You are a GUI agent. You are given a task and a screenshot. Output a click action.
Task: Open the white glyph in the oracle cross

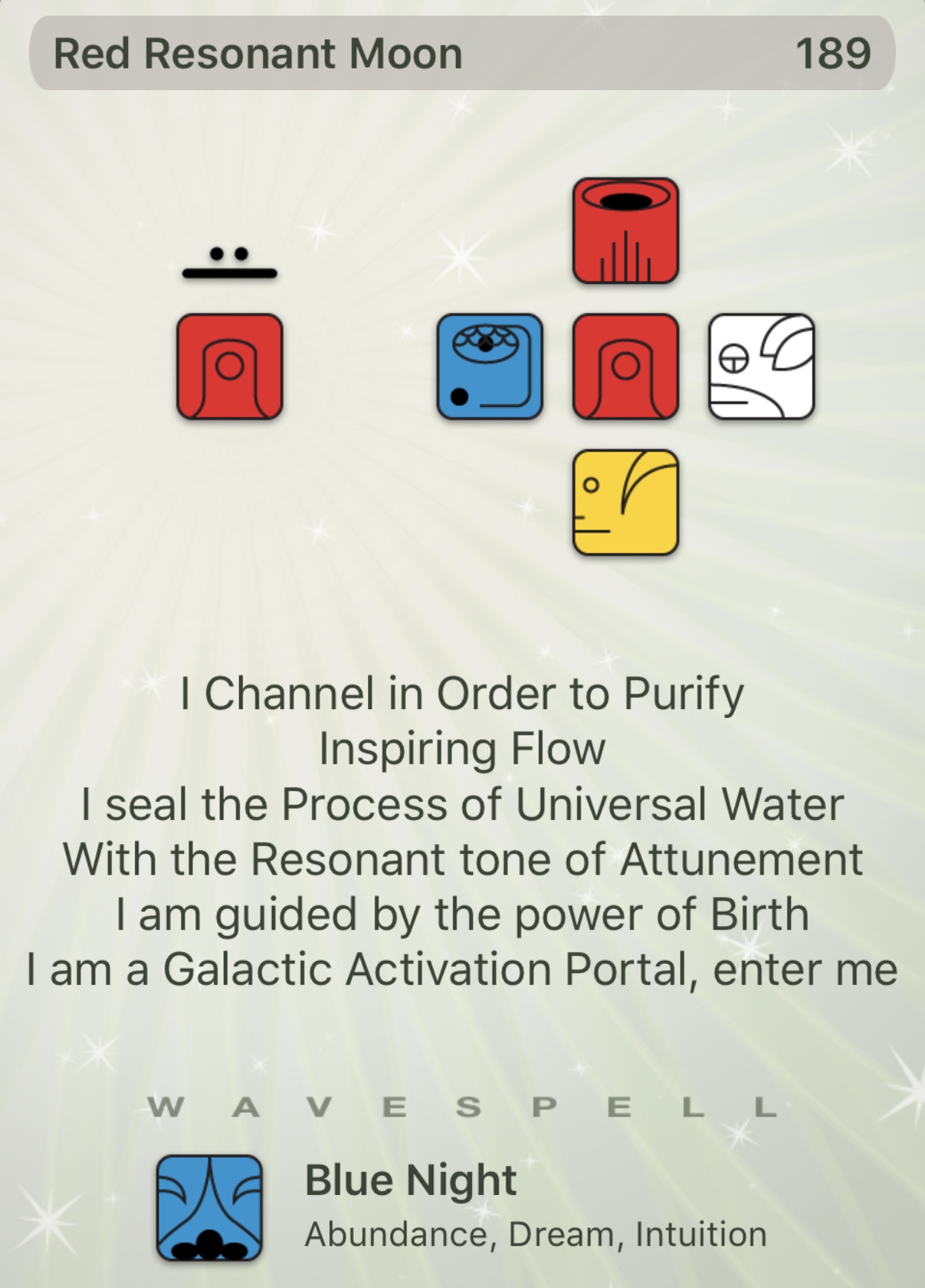(761, 367)
